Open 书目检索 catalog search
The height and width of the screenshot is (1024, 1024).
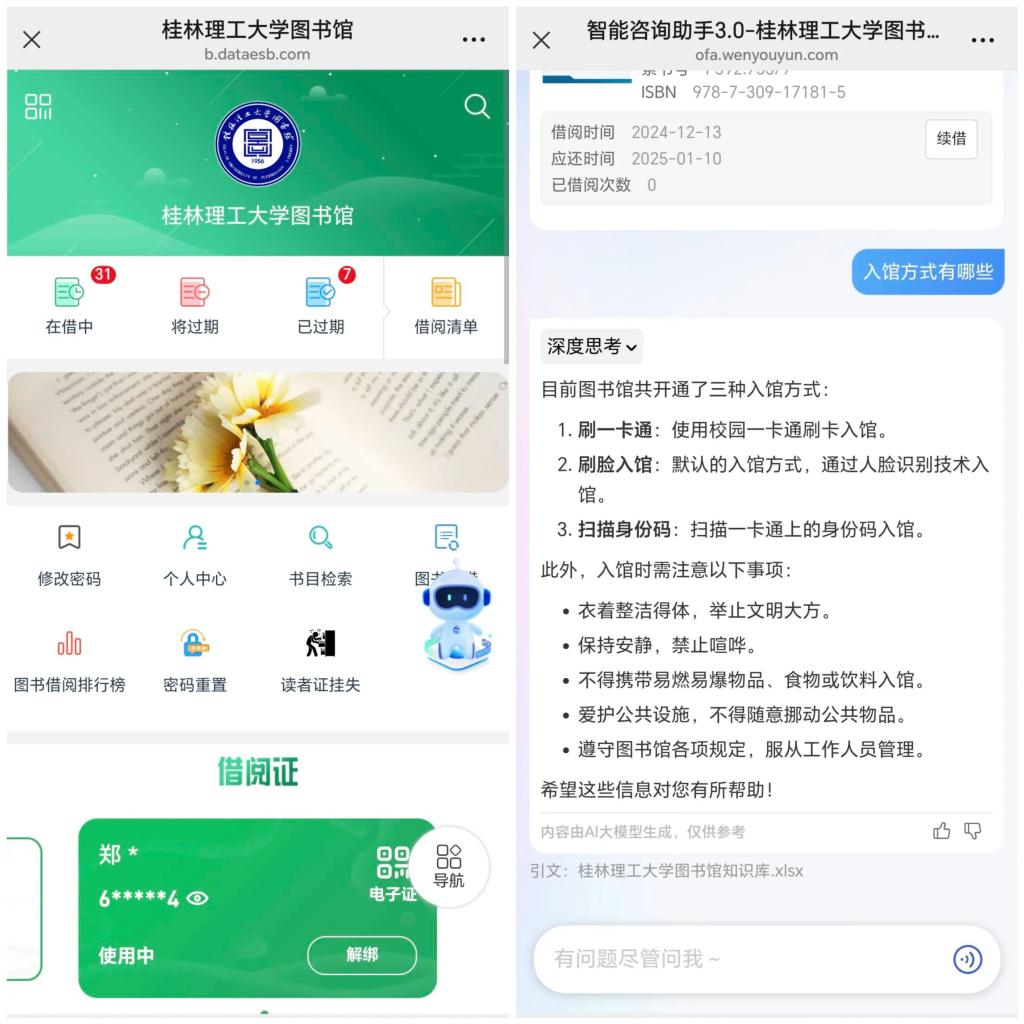pos(321,554)
